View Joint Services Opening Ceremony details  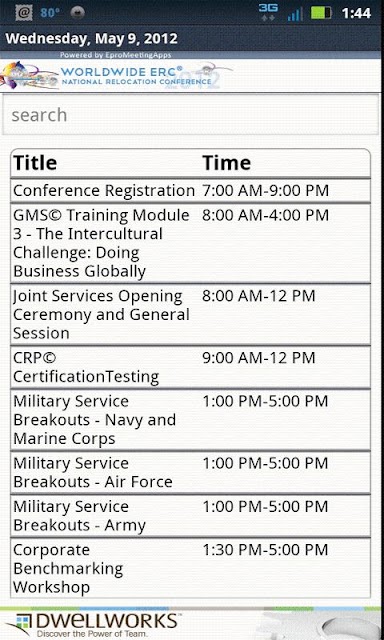pyautogui.click(x=191, y=314)
